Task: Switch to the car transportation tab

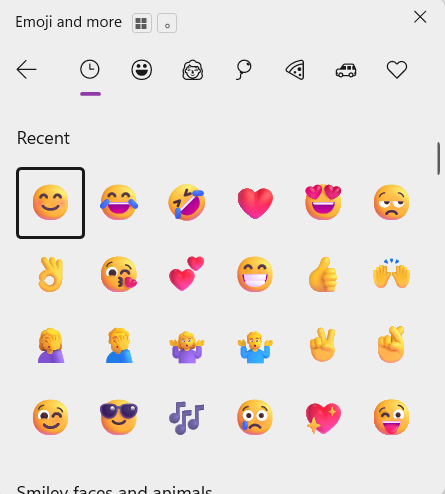Action: [x=346, y=70]
